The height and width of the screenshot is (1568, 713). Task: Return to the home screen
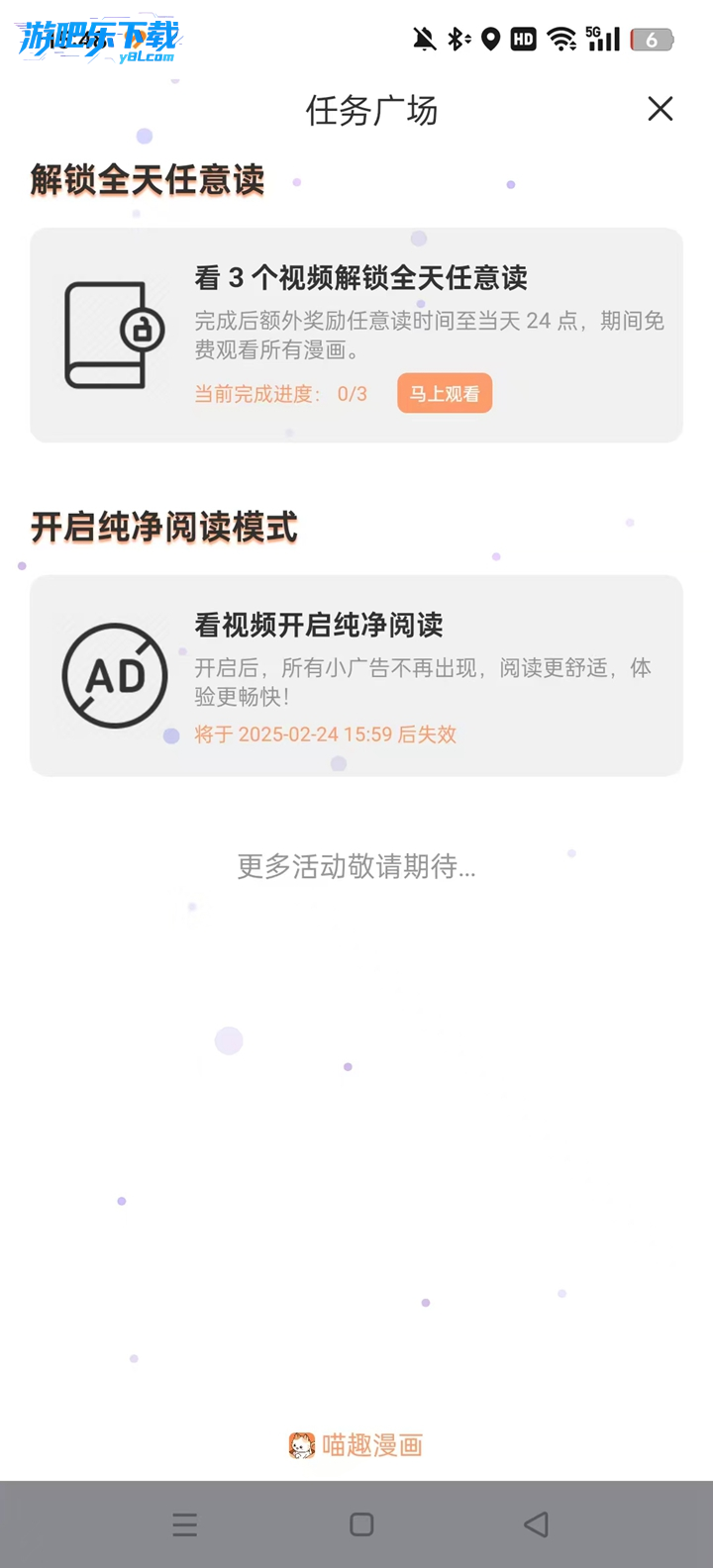(x=361, y=1524)
